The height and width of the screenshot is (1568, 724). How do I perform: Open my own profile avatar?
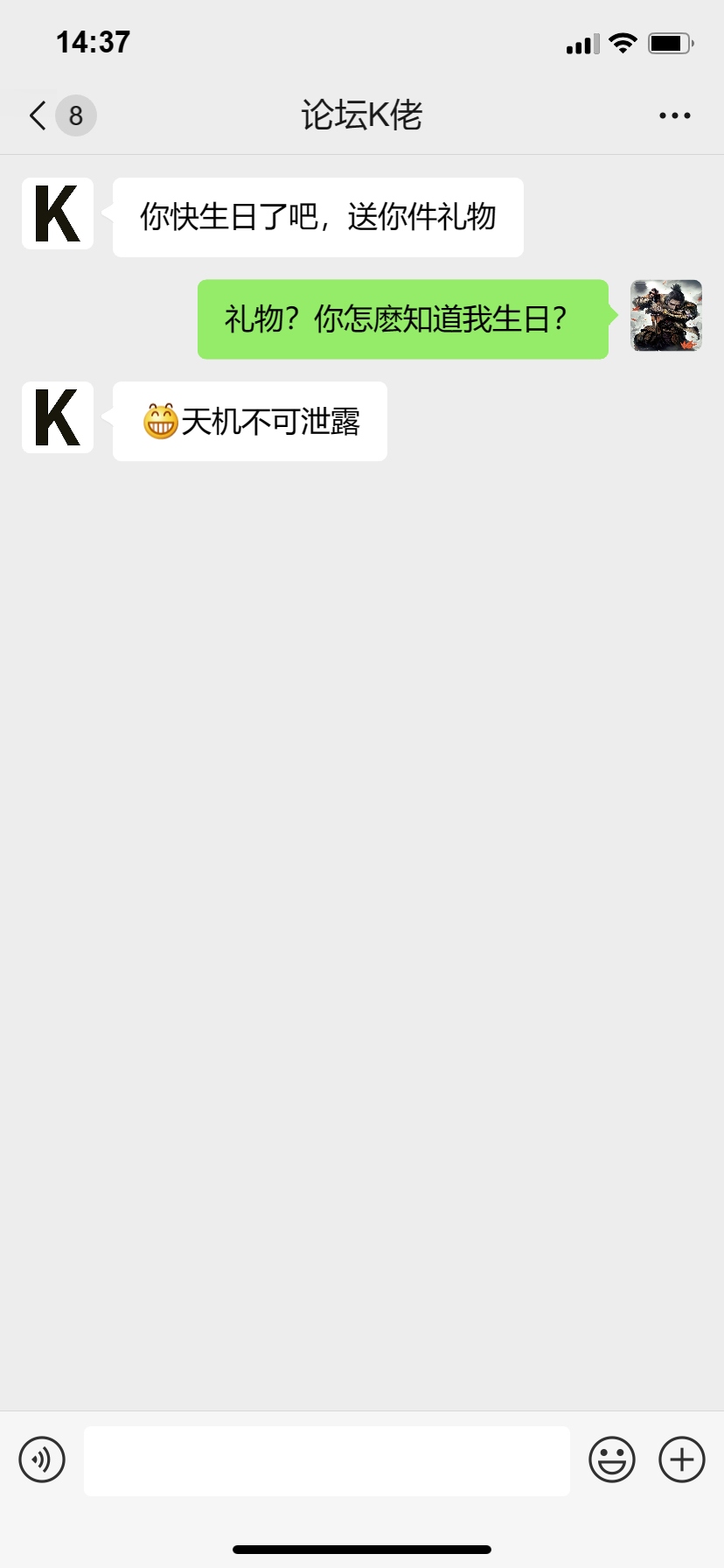tap(666, 316)
